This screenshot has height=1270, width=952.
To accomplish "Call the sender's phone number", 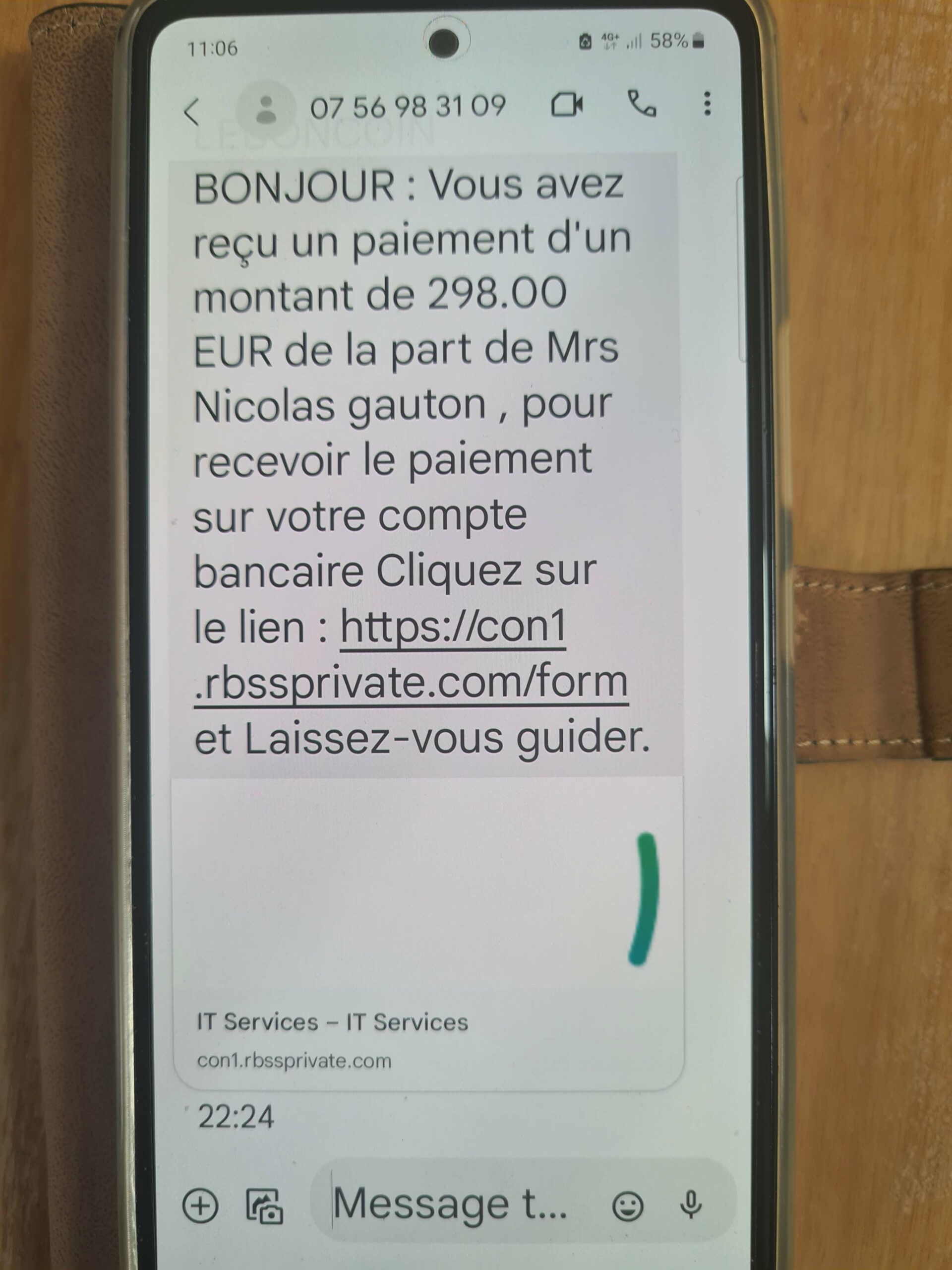I will tap(642, 105).
